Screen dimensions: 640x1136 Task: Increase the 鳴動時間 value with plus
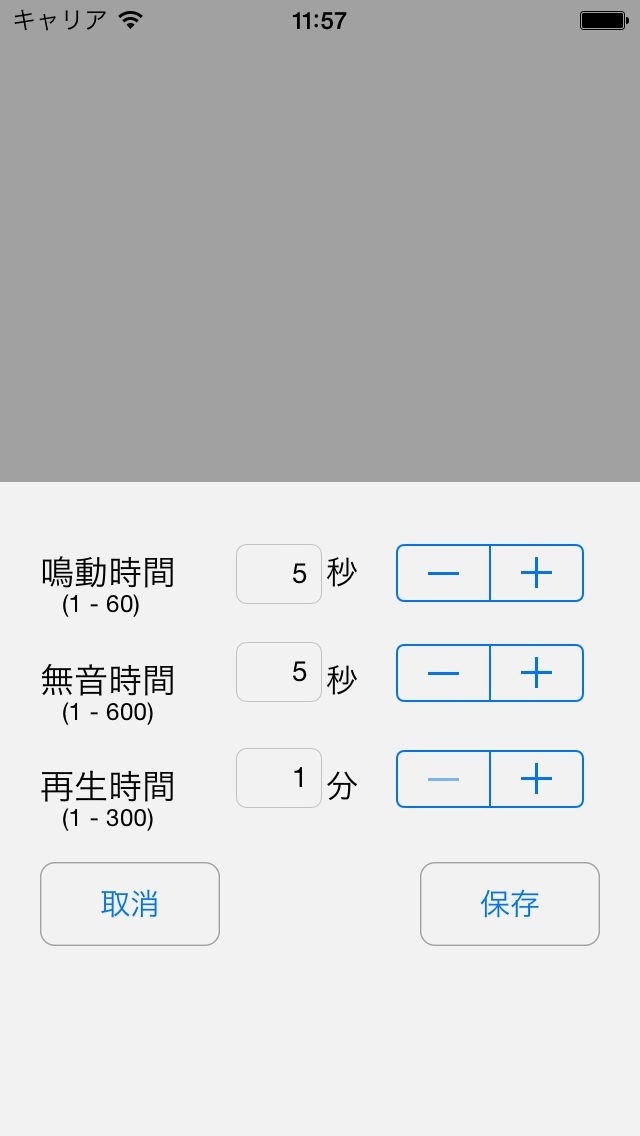pos(536,573)
